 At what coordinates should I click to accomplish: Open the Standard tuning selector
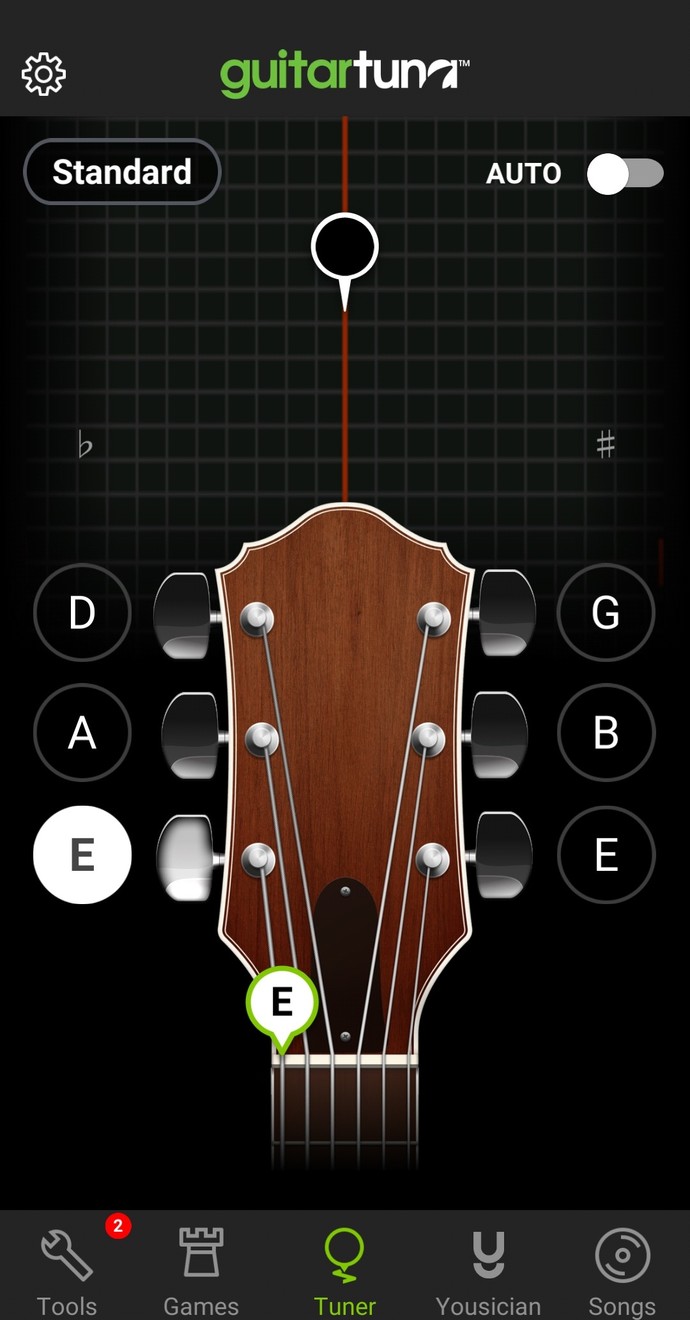coord(122,172)
